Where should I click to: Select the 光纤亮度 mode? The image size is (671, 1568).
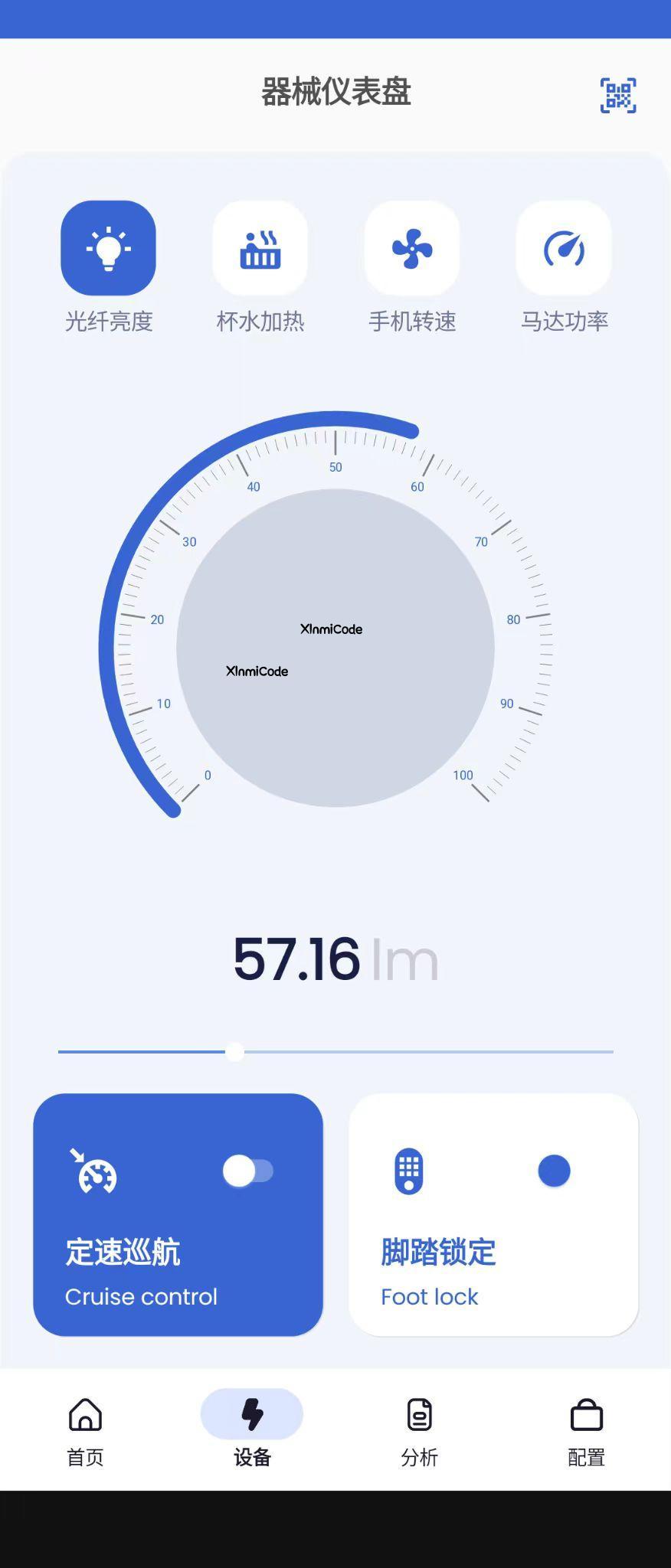pyautogui.click(x=108, y=248)
